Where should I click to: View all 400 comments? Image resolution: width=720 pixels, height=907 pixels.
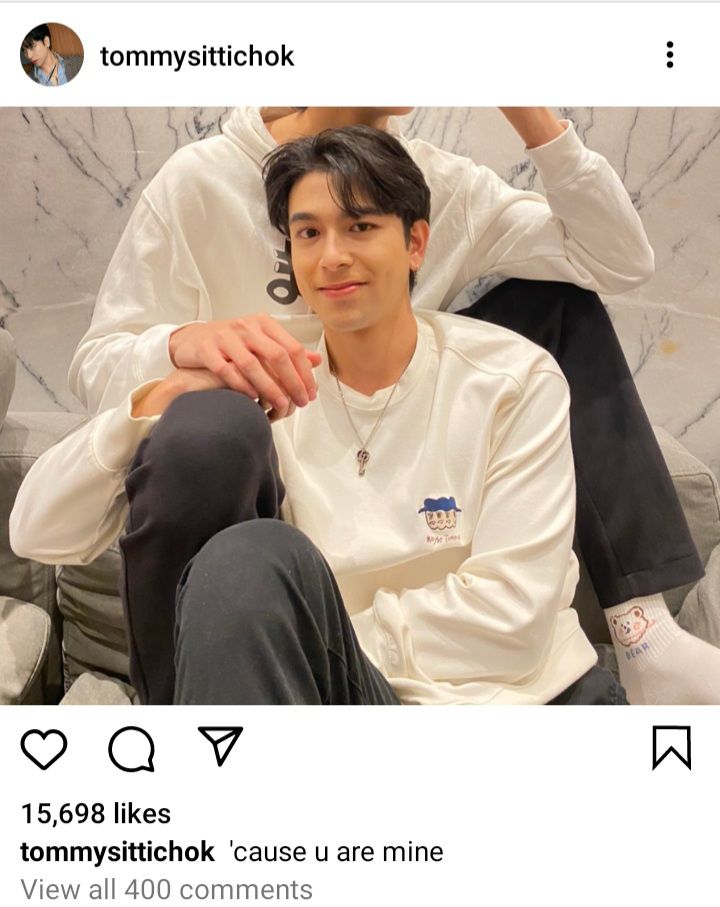coord(167,889)
